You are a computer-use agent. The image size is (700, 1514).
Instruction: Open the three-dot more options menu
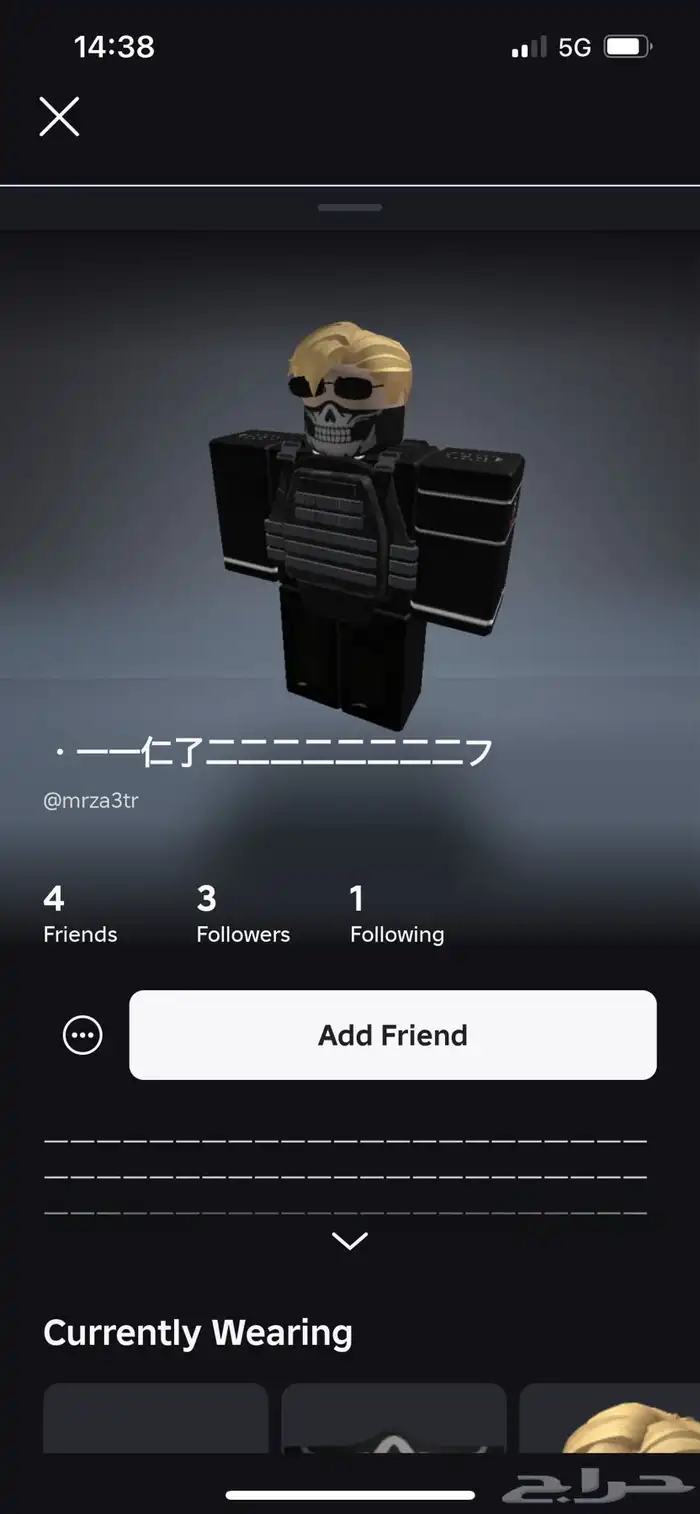pyautogui.click(x=82, y=1035)
